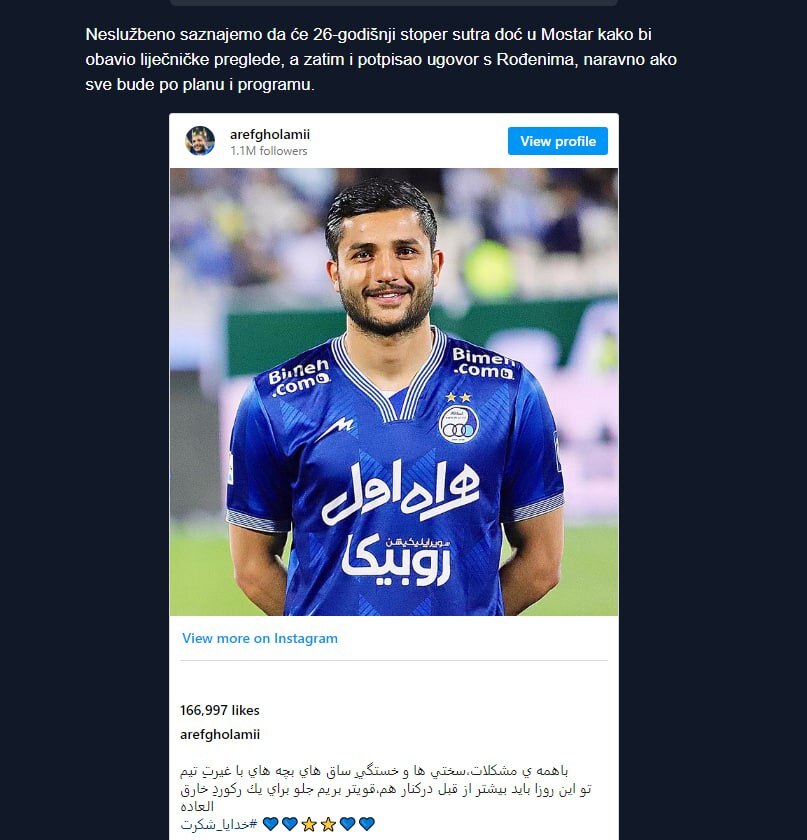
Task: Click the first star emoji in caption
Action: [x=307, y=824]
